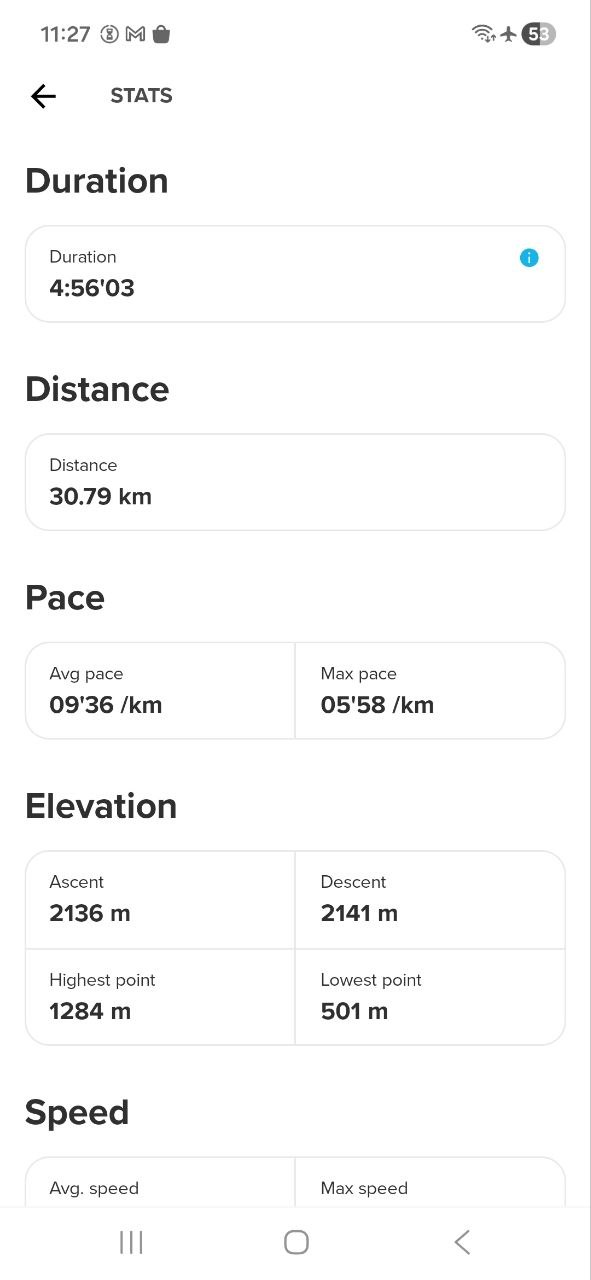Tap the system home button
591x1280 pixels.
[x=296, y=1242]
